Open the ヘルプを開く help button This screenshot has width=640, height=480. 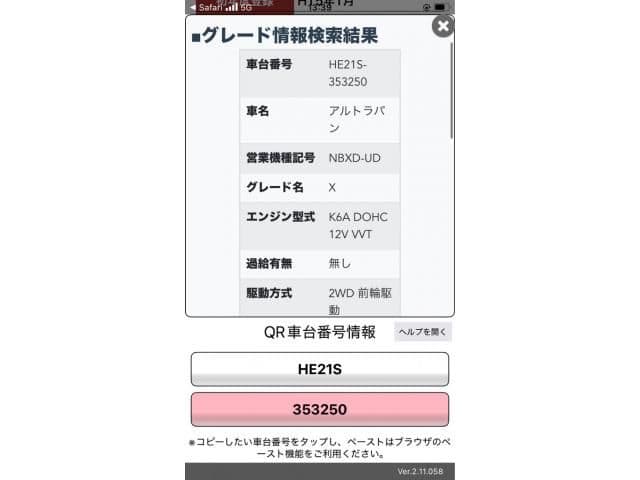point(422,332)
